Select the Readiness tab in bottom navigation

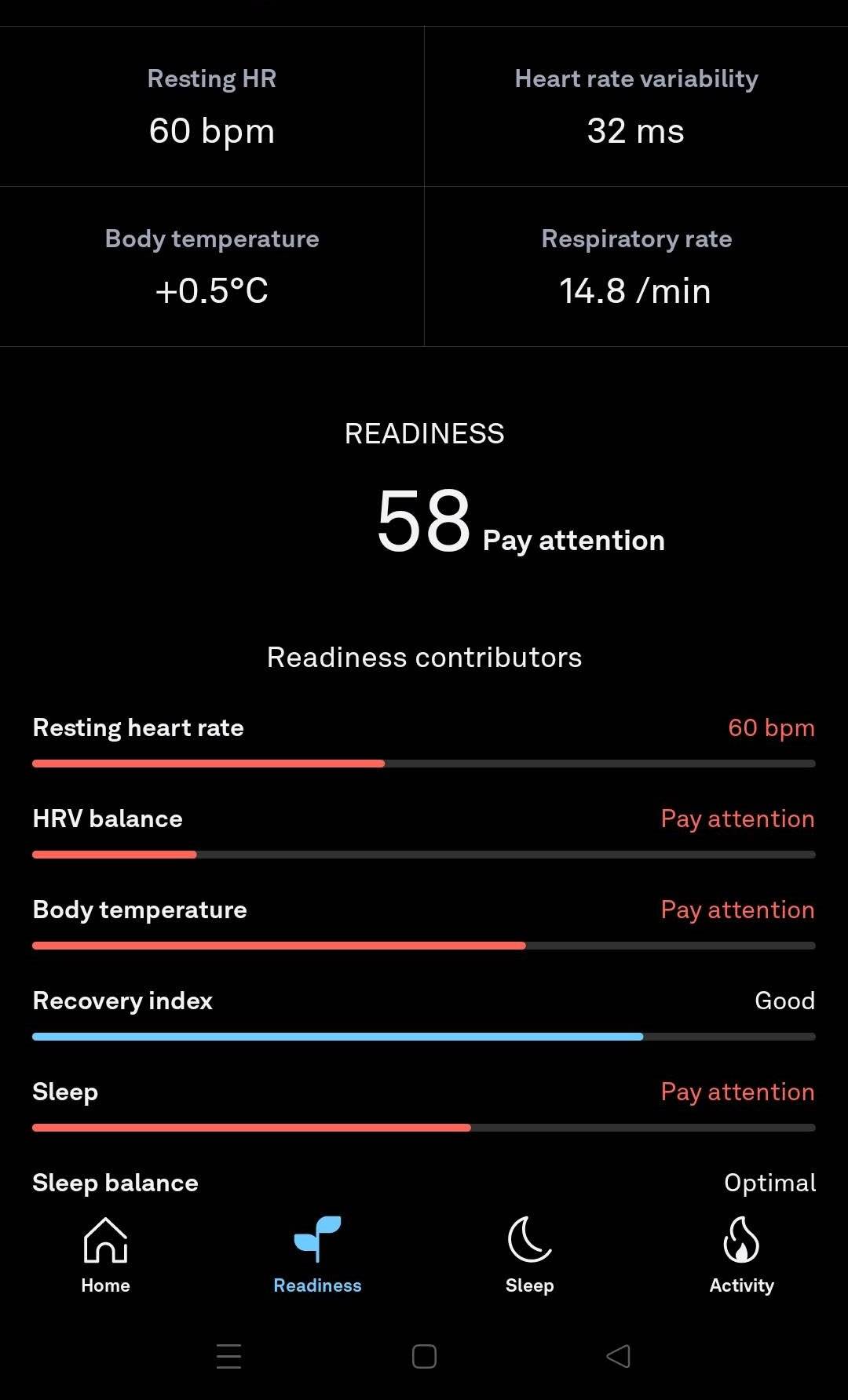click(317, 1255)
